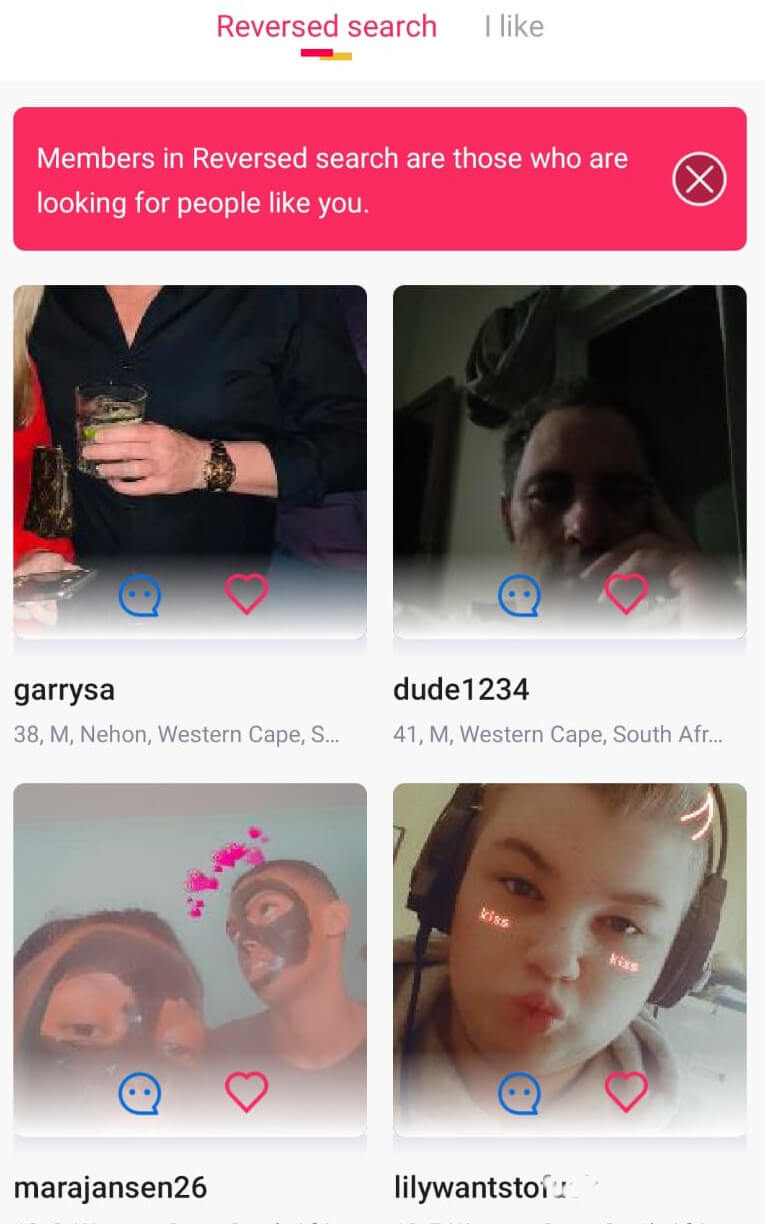The width and height of the screenshot is (765, 1224).
Task: Dismiss the Reversed search info banner
Action: pyautogui.click(x=699, y=179)
